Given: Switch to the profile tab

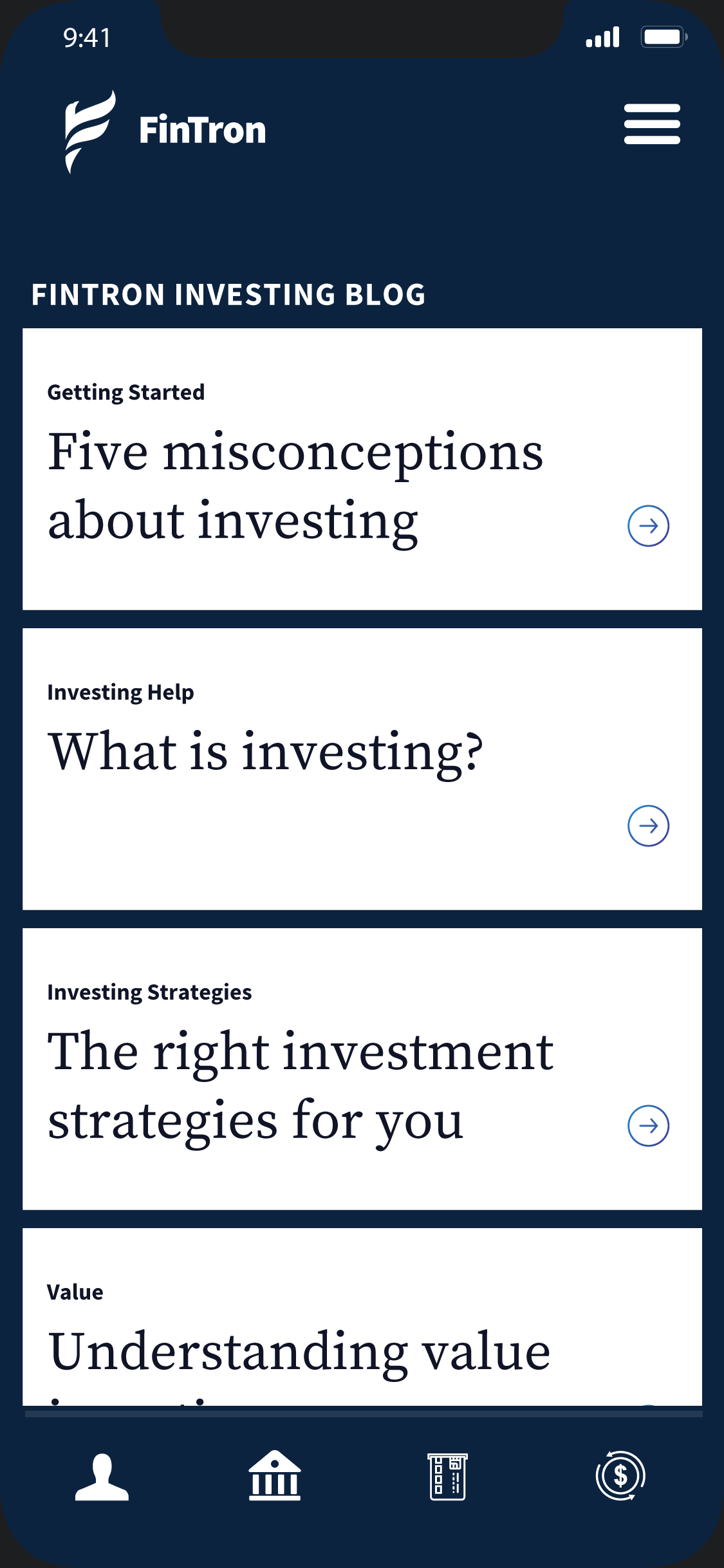Looking at the screenshot, I should tap(102, 1477).
